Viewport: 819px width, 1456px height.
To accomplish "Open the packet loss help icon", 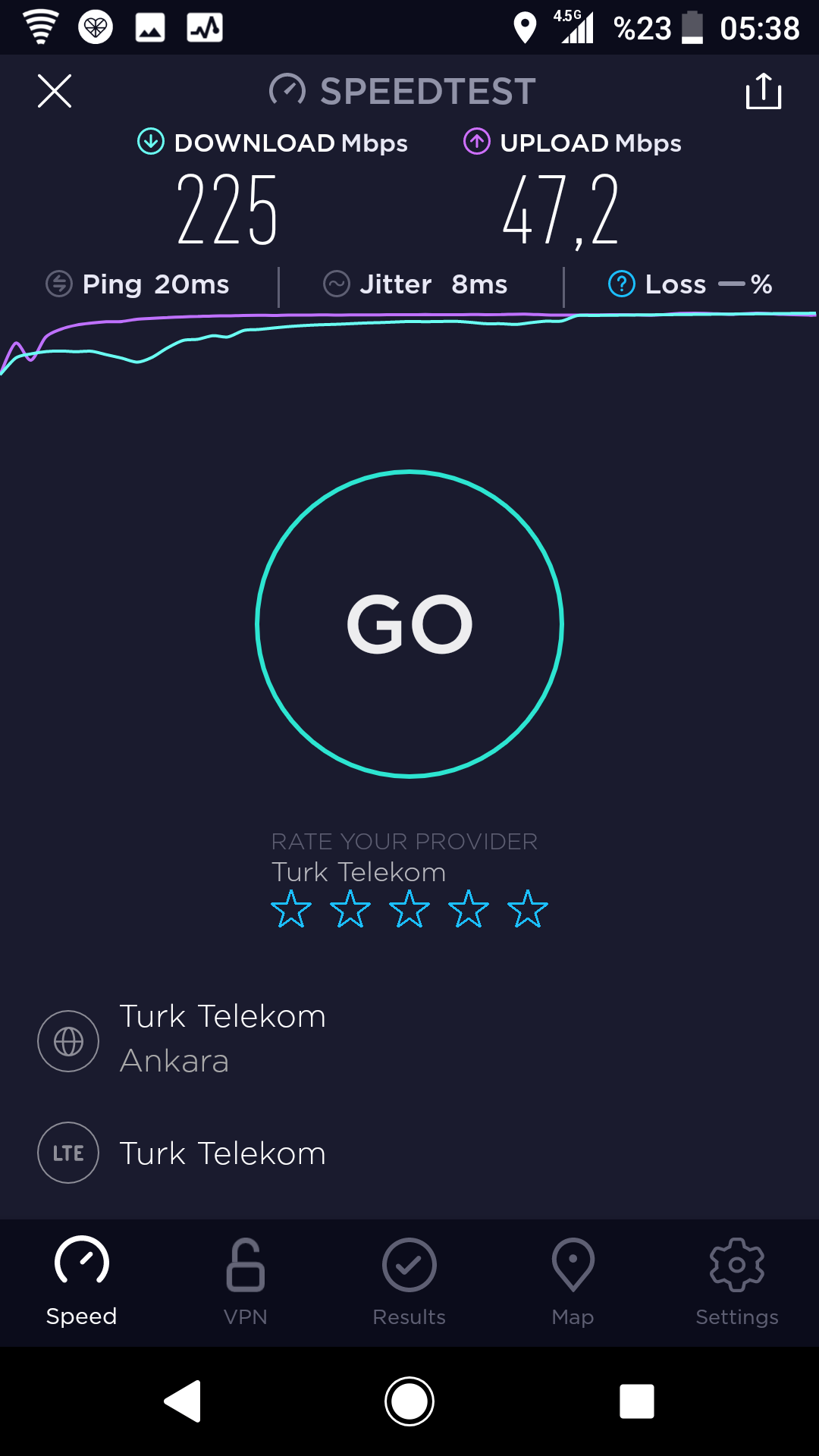I will click(x=622, y=284).
